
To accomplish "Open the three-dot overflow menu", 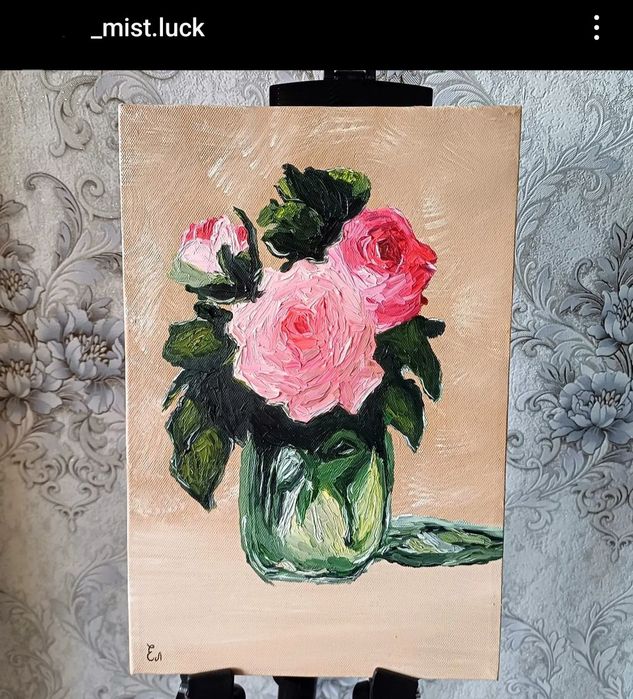I will pos(596,28).
